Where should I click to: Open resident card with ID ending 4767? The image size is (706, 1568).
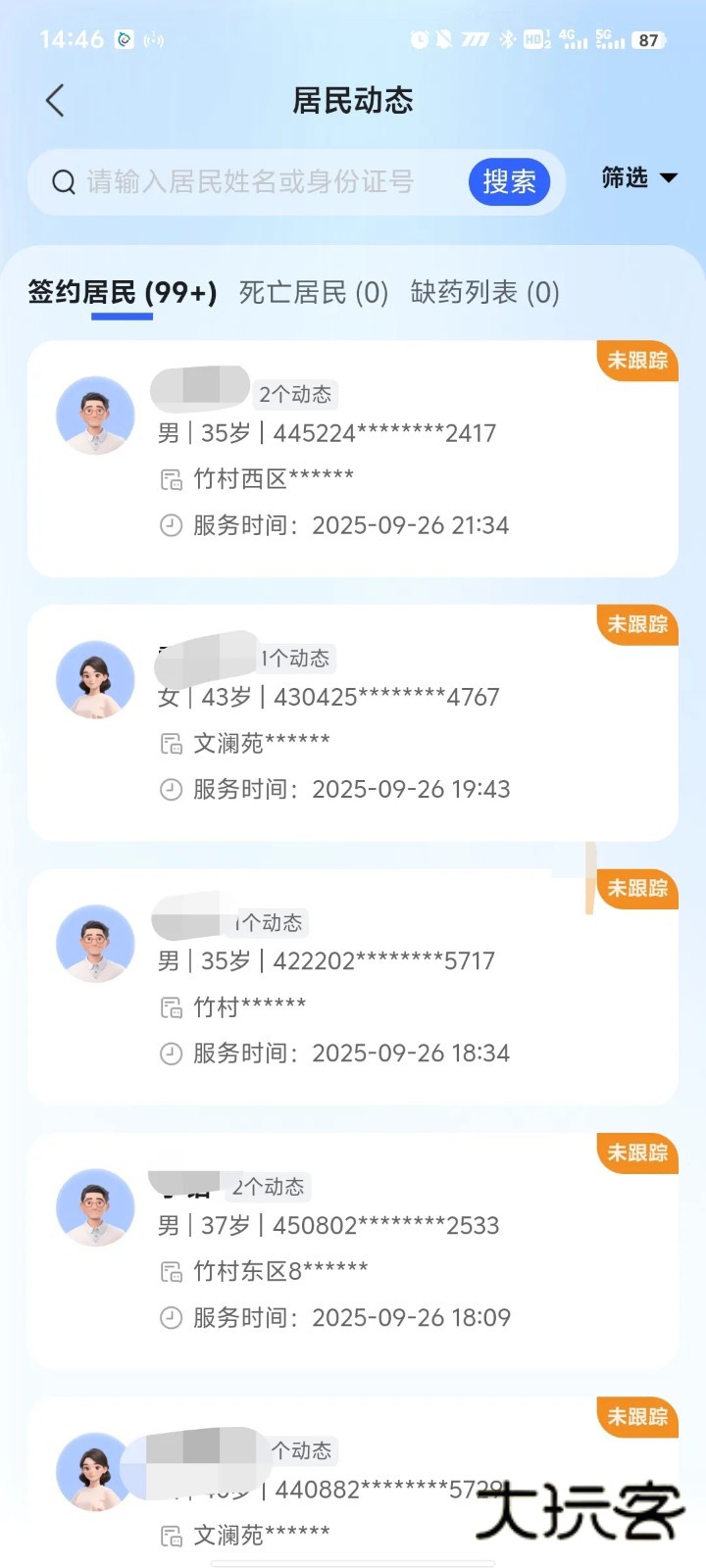(x=353, y=723)
